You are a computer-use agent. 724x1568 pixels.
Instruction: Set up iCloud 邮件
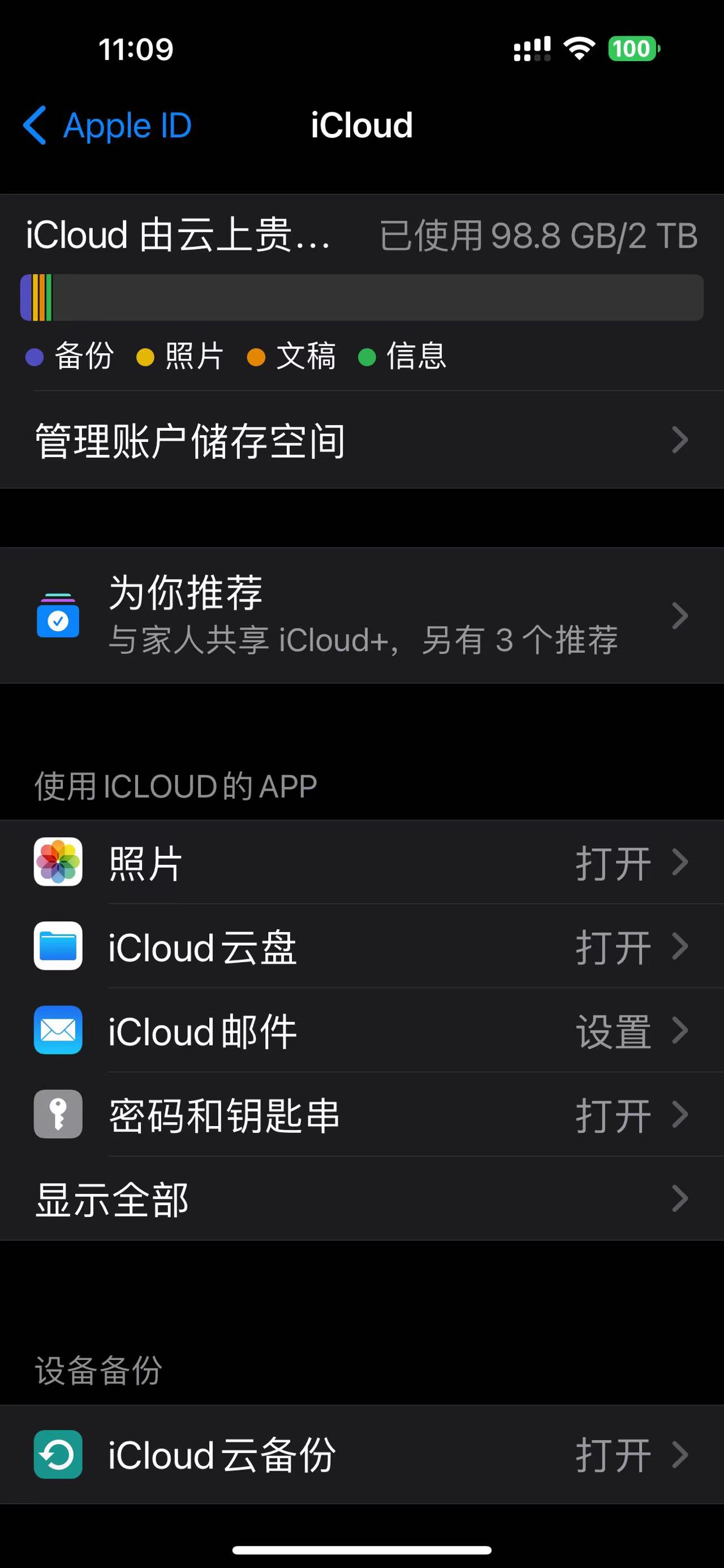click(x=361, y=1030)
